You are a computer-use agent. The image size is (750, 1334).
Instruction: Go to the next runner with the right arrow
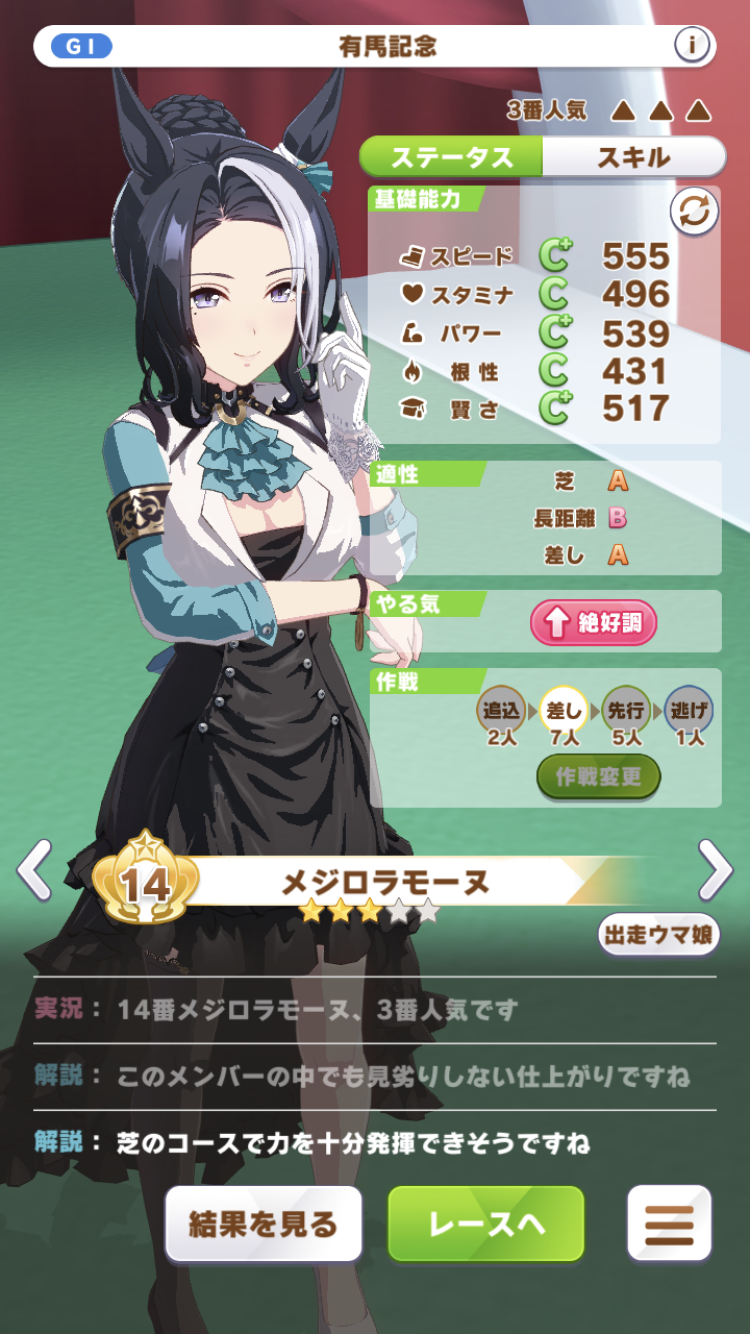pos(715,870)
